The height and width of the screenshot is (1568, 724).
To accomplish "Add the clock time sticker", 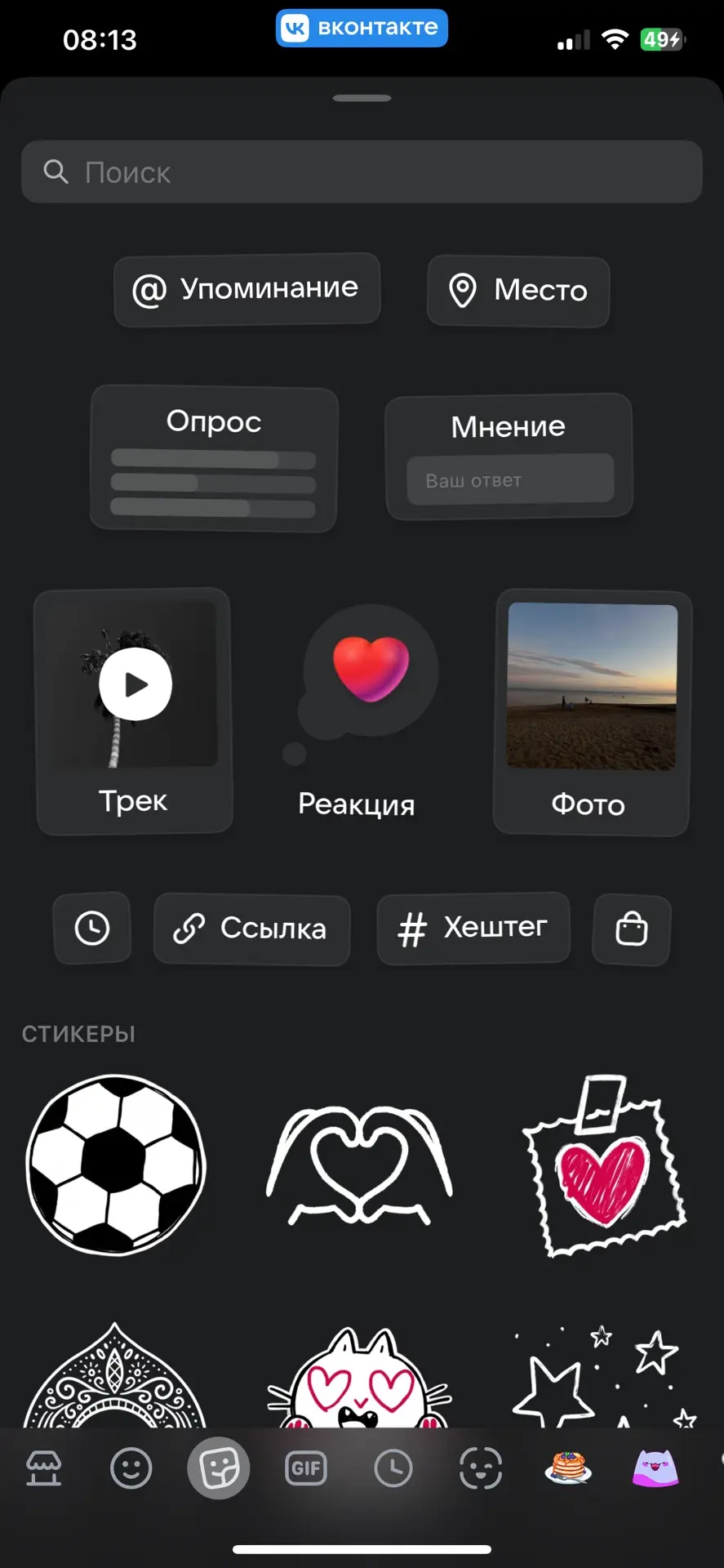I will (92, 928).
